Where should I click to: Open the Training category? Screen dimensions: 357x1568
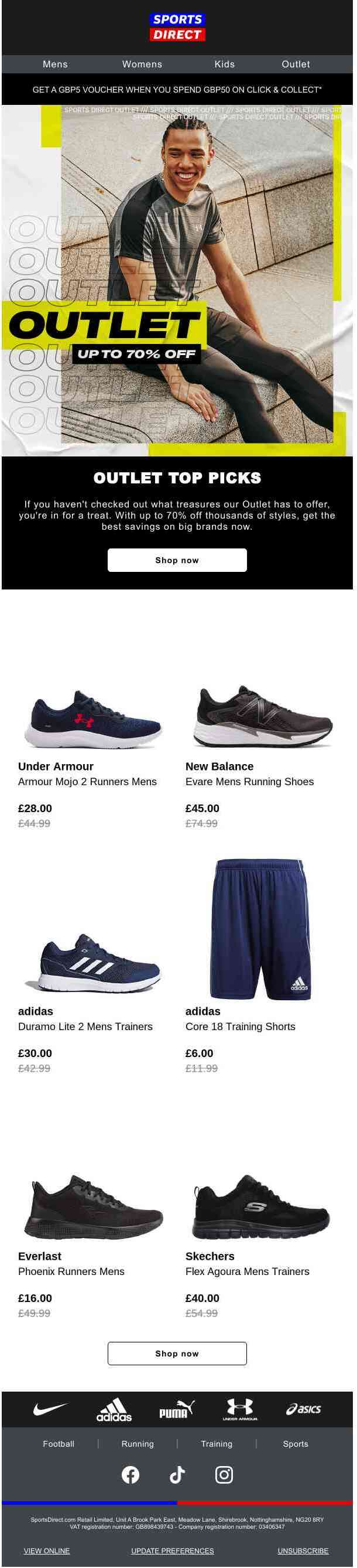tap(217, 1444)
